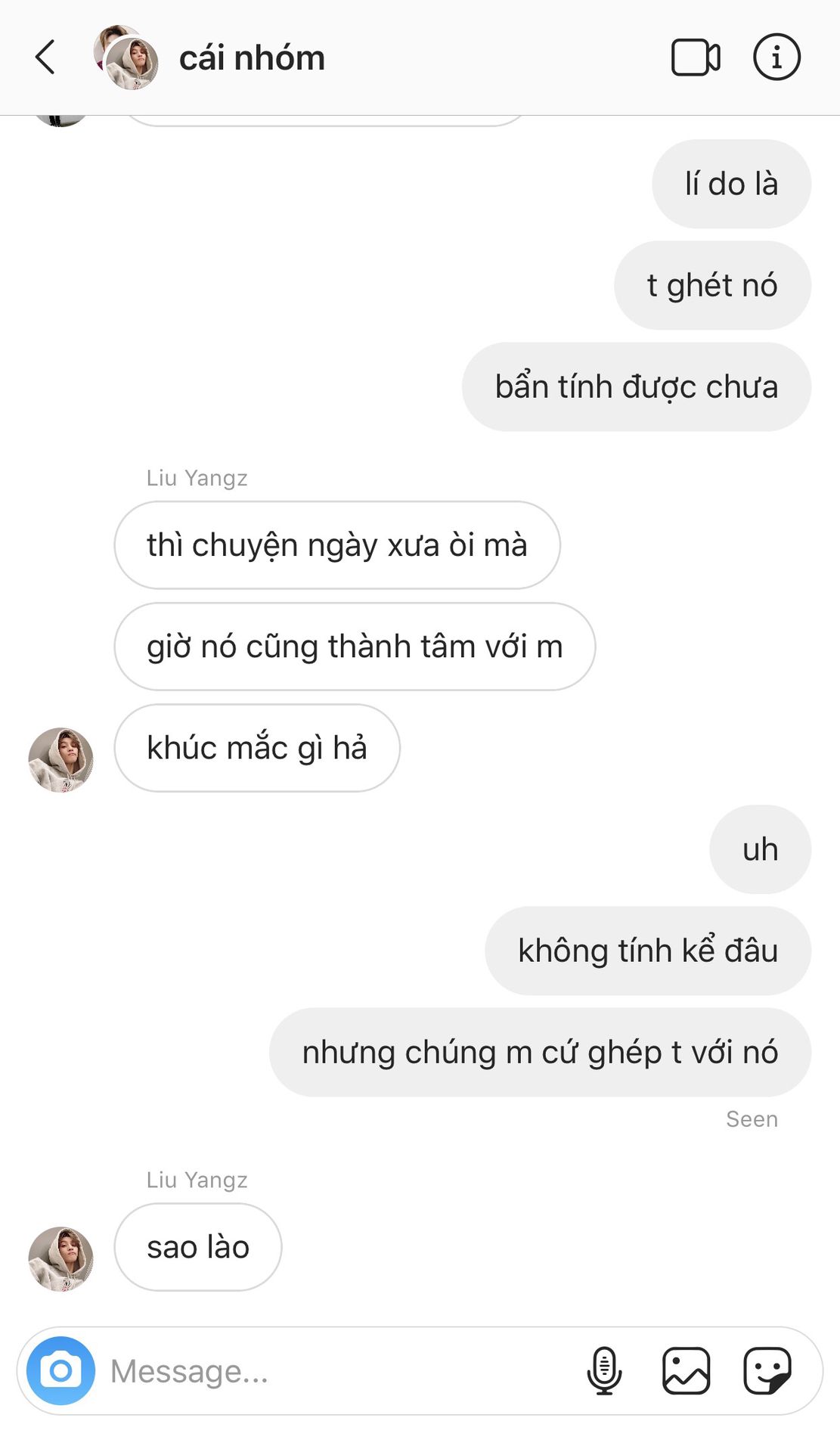Open the photo gallery picker

point(686,1370)
